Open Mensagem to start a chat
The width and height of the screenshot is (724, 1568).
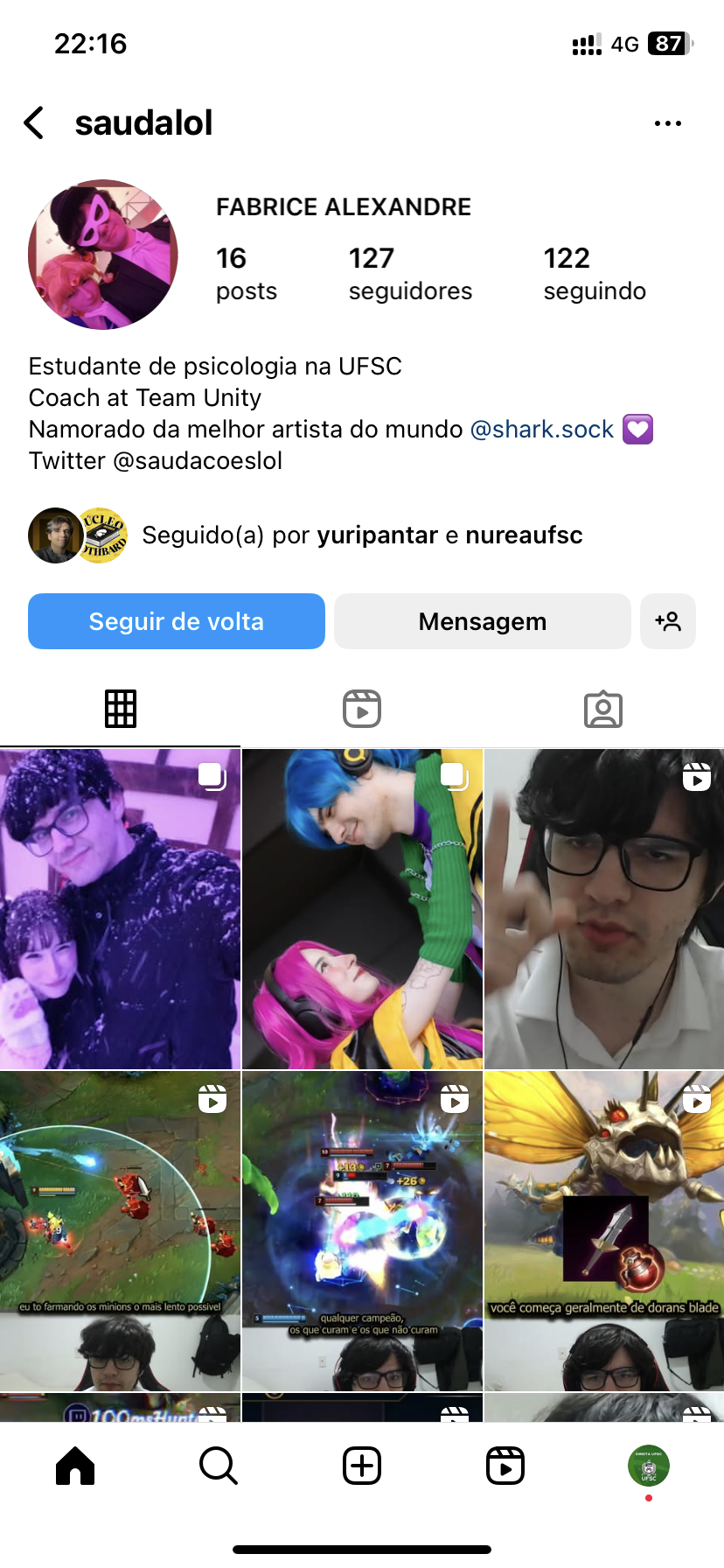(482, 621)
